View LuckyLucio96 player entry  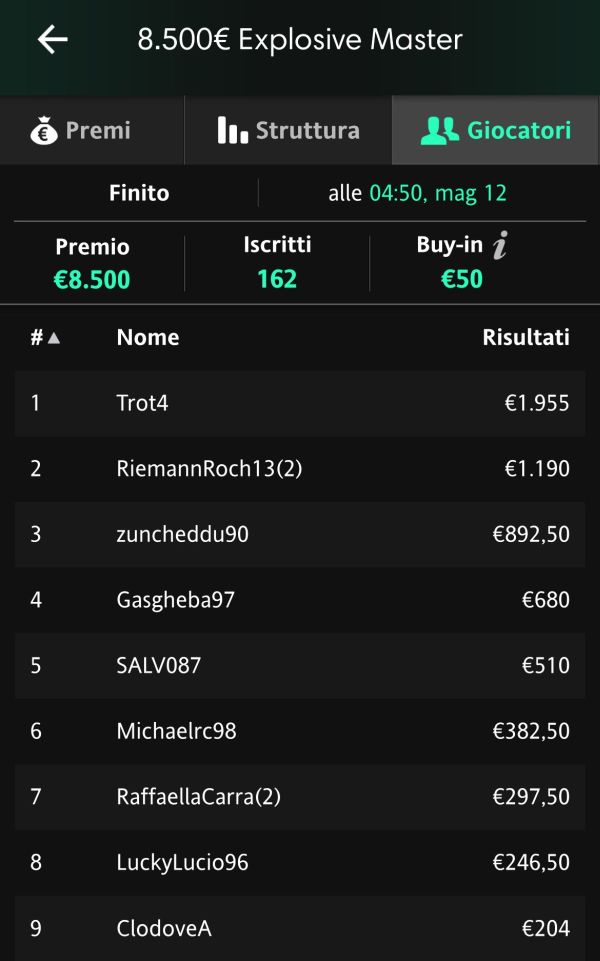coord(300,862)
